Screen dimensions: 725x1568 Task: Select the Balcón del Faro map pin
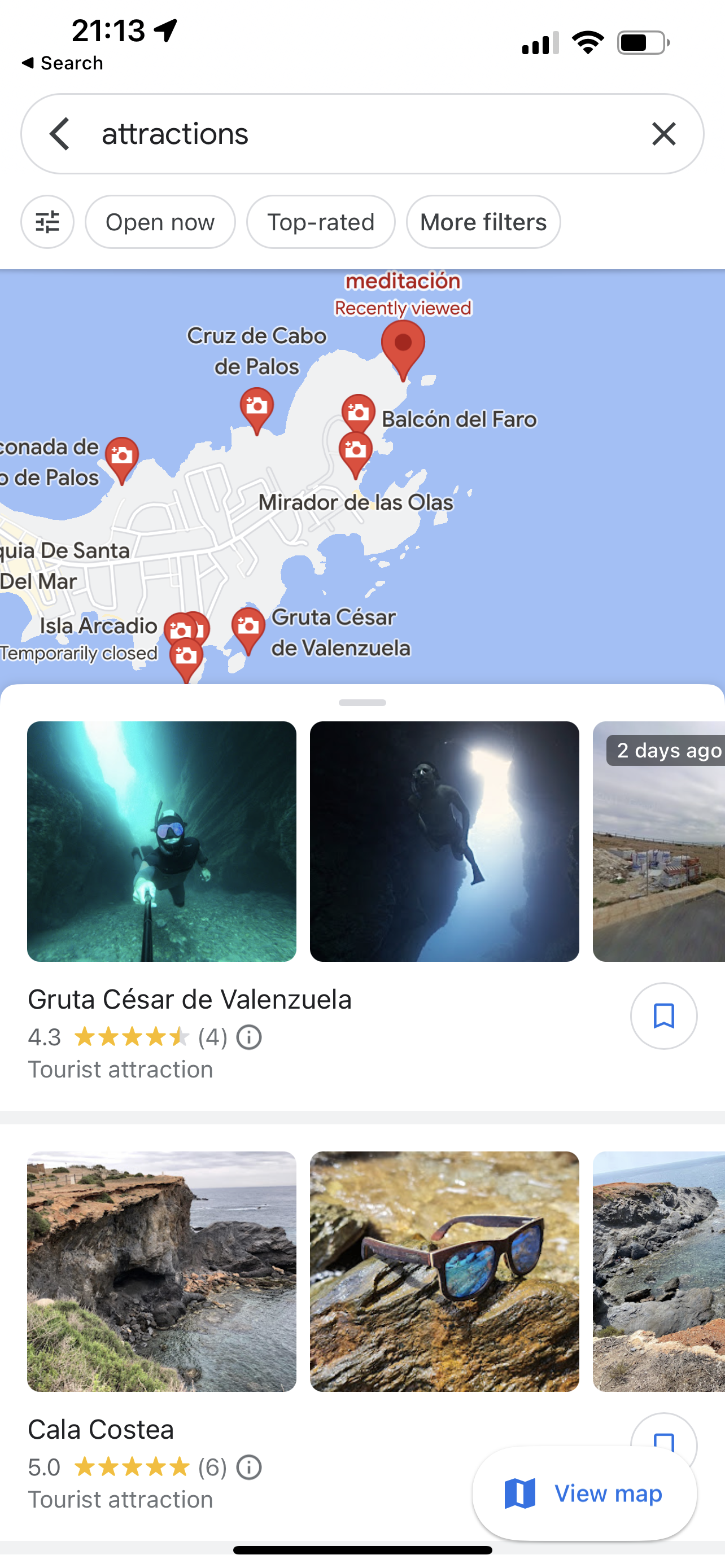[x=358, y=412]
